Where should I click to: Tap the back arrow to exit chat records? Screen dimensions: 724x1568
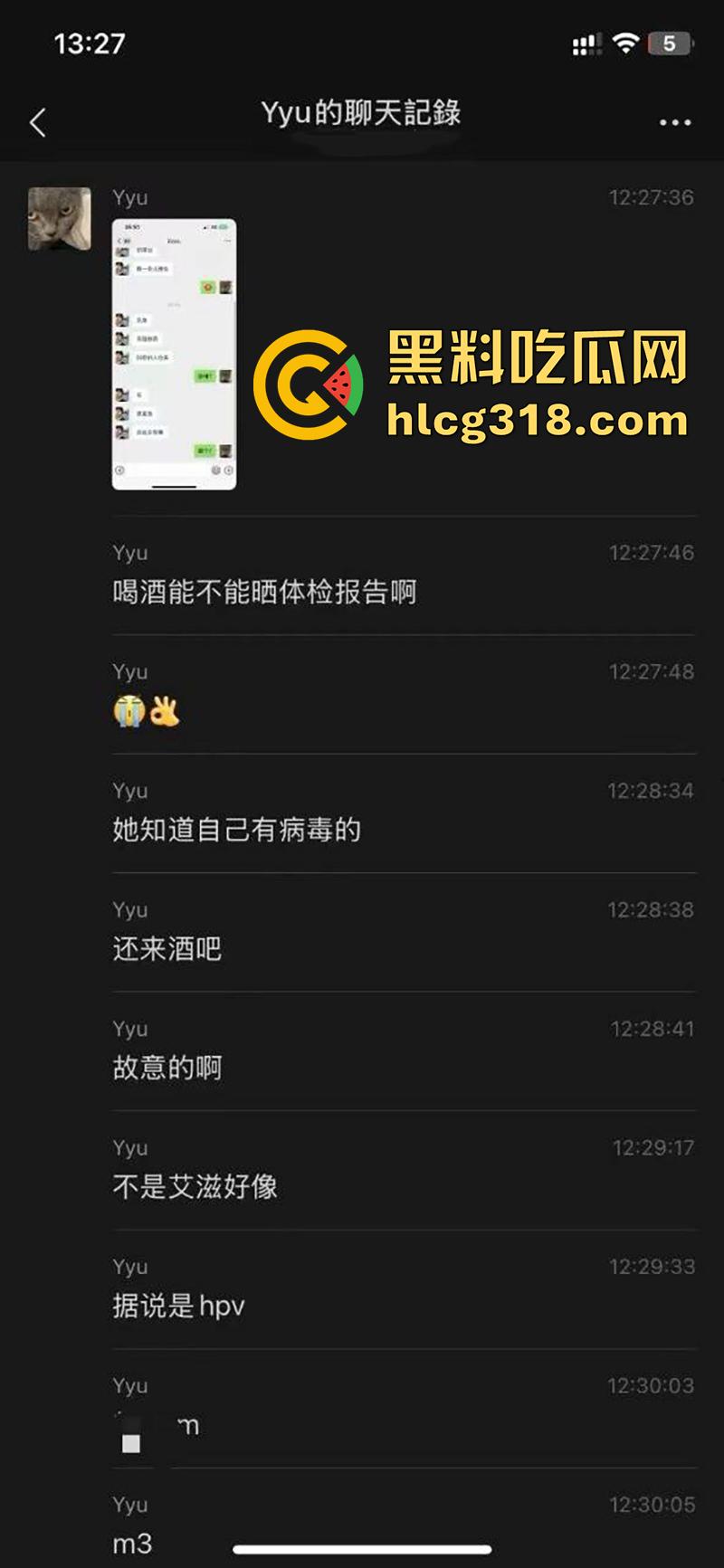click(38, 122)
